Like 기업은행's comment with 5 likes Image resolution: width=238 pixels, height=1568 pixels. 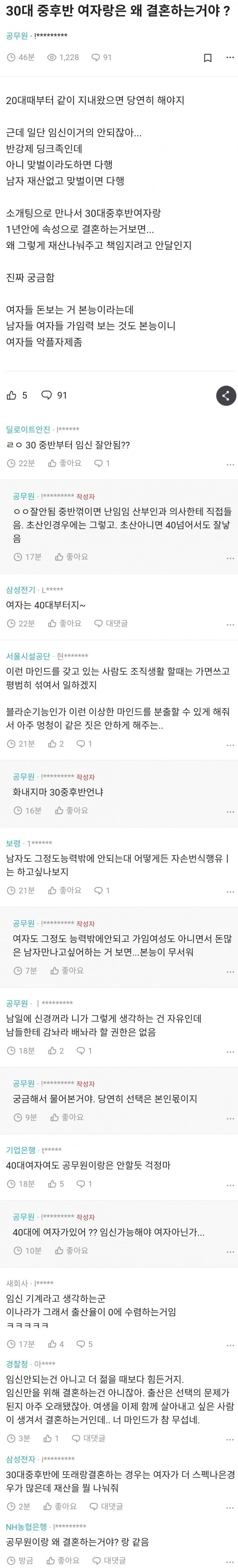point(56,1183)
